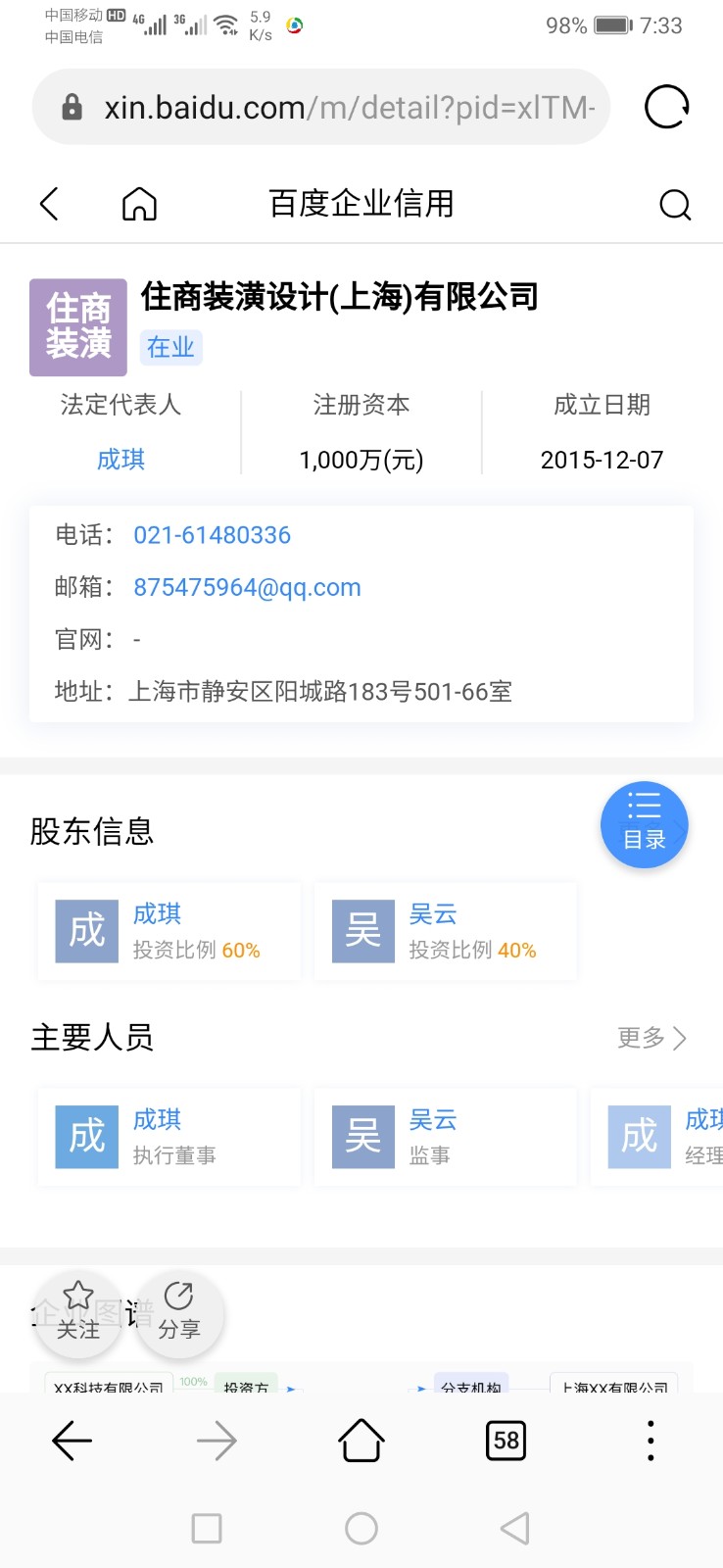This screenshot has height=1568, width=723.
Task: Tap the system recent apps square
Action: tap(207, 1528)
